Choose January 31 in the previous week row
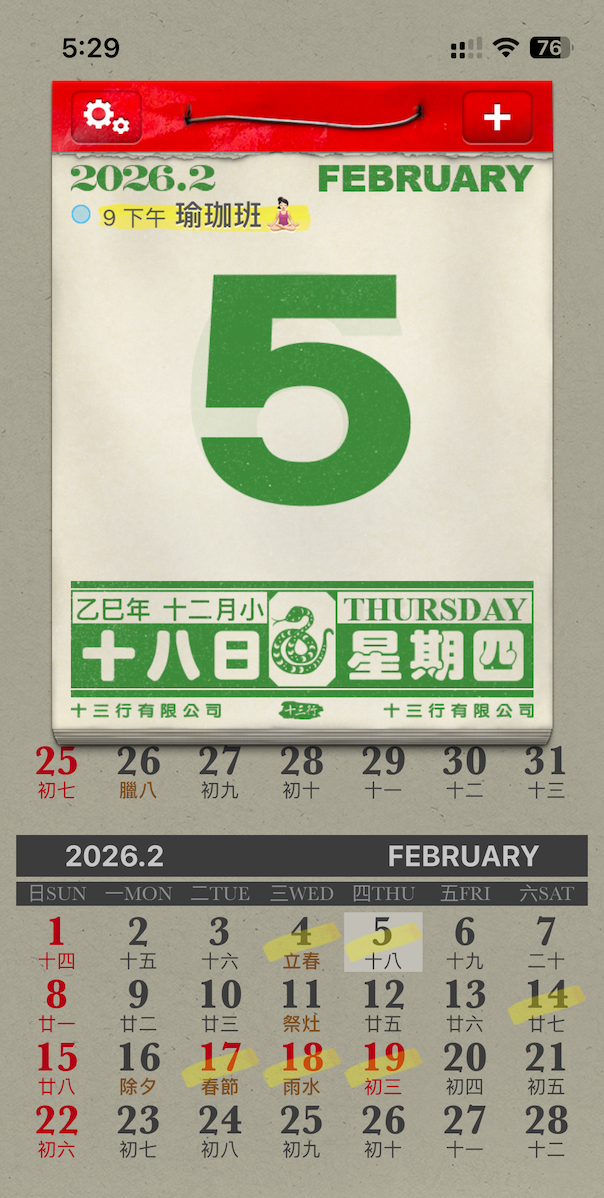The height and width of the screenshot is (1198, 604). click(546, 772)
